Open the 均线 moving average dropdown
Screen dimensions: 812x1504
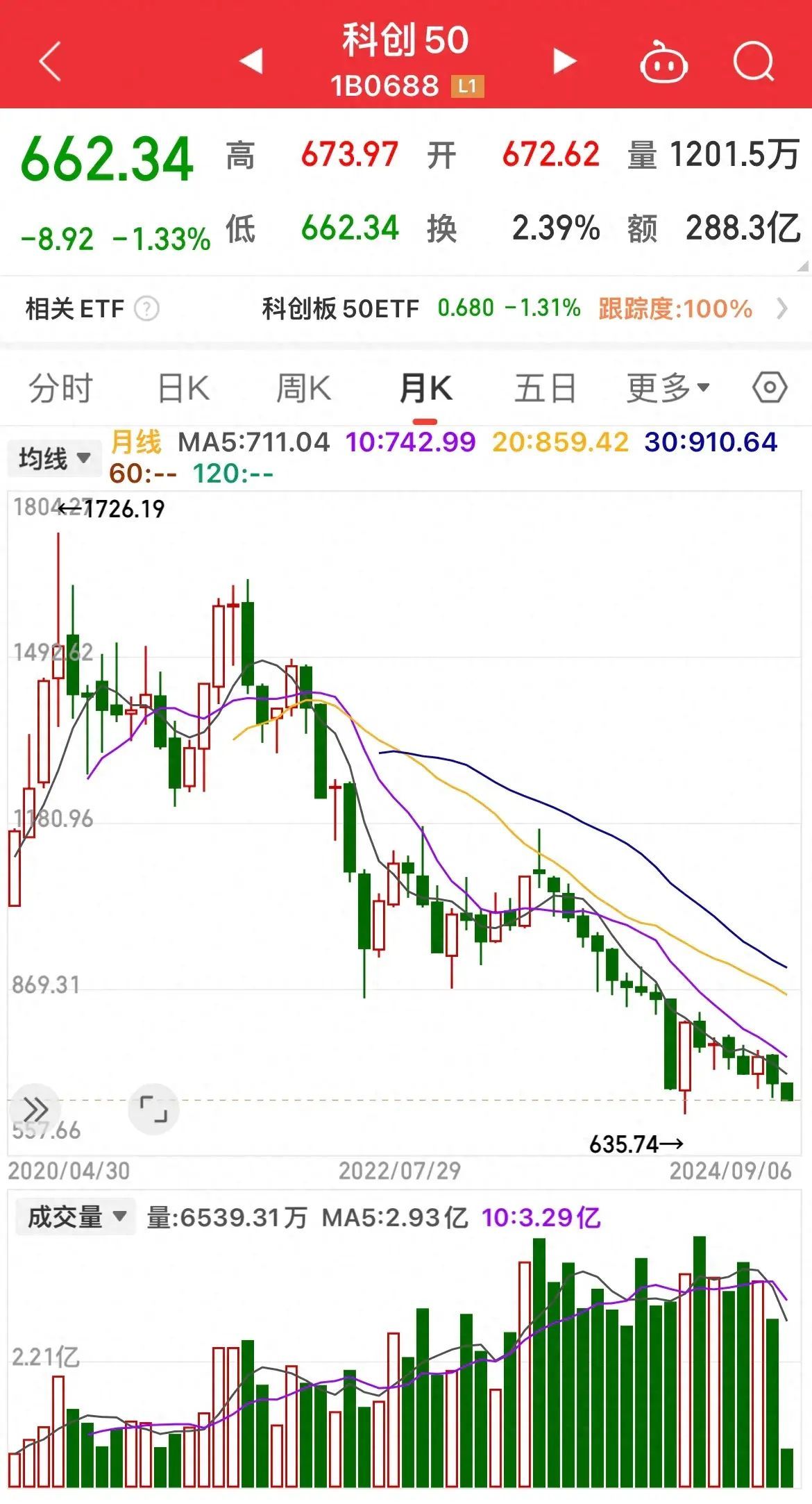tap(55, 458)
